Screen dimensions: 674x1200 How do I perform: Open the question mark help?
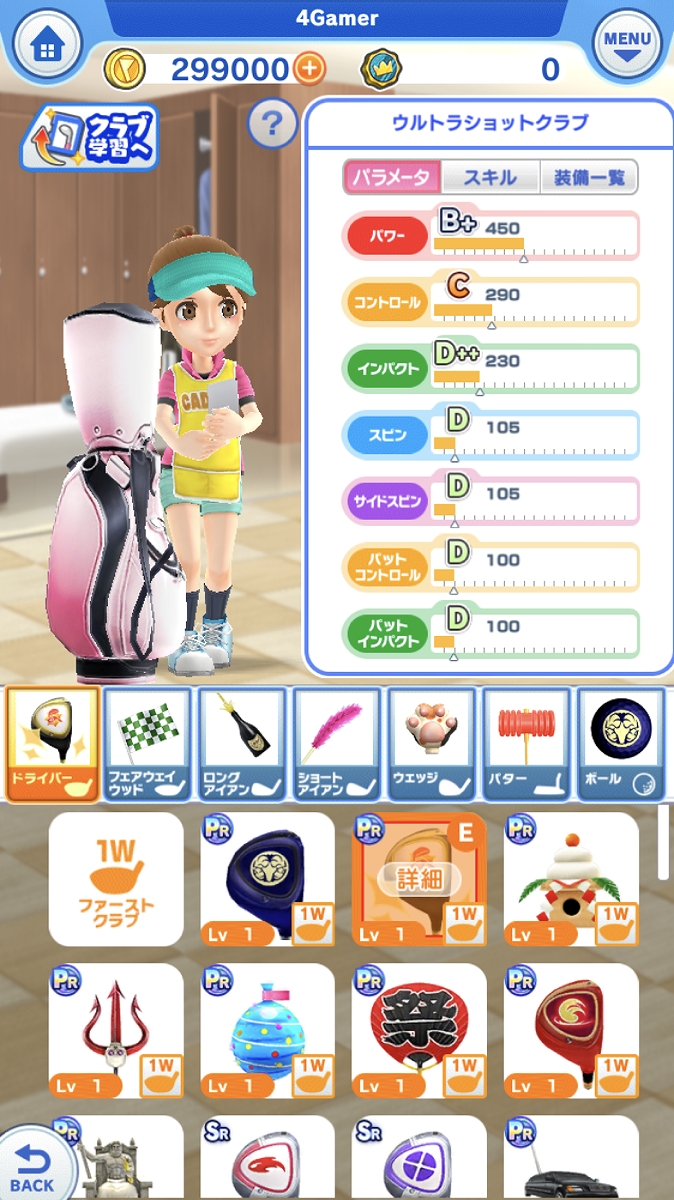click(272, 124)
